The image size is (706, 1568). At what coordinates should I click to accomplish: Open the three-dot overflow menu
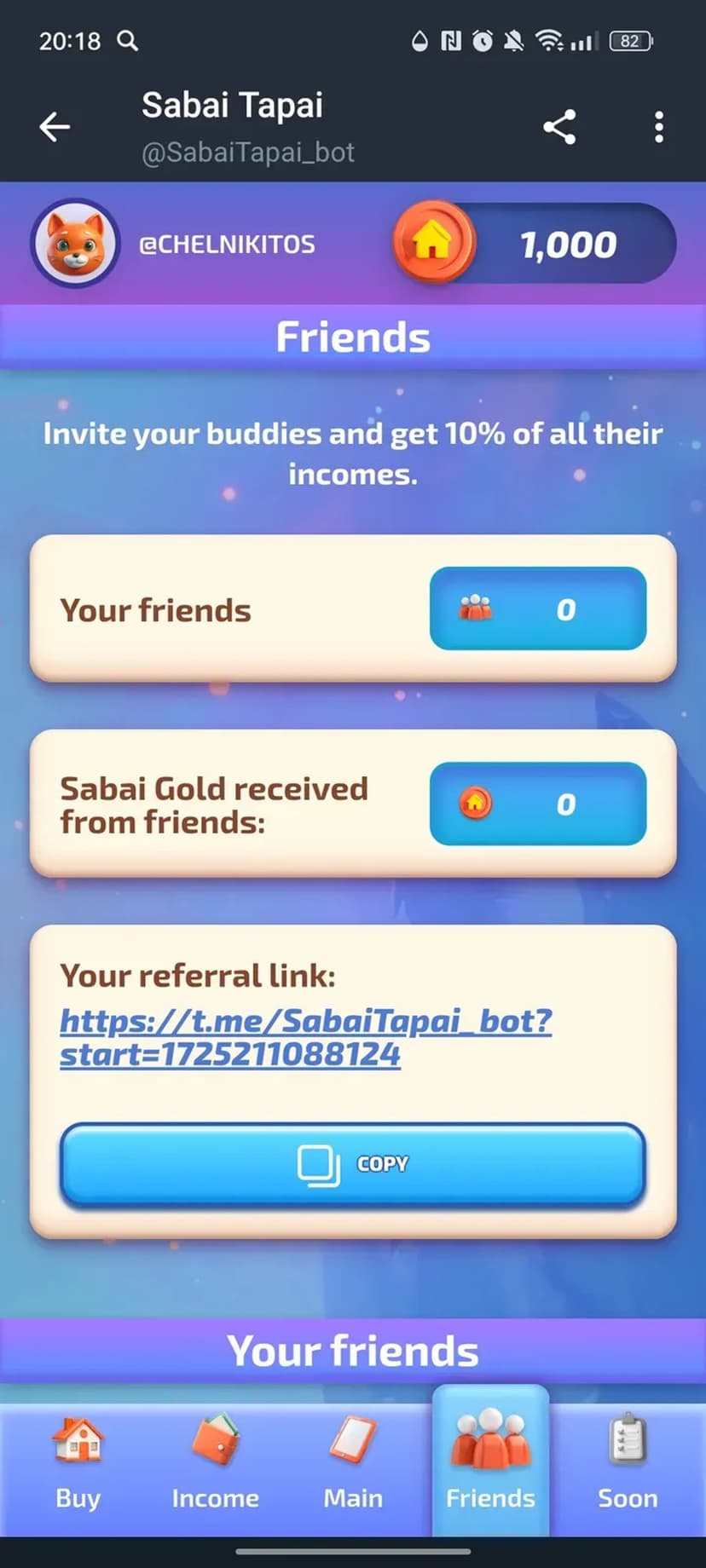[x=658, y=127]
